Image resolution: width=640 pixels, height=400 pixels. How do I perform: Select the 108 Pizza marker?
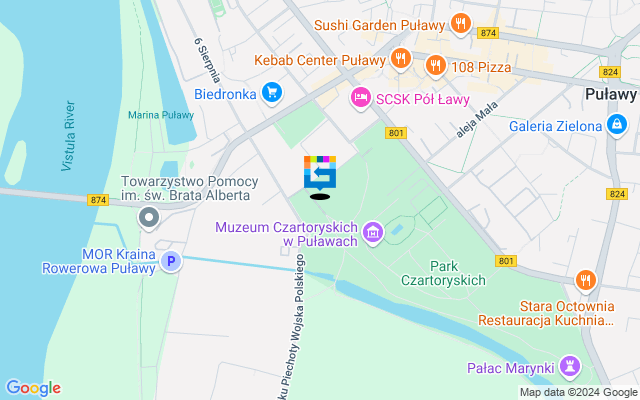coord(436,67)
